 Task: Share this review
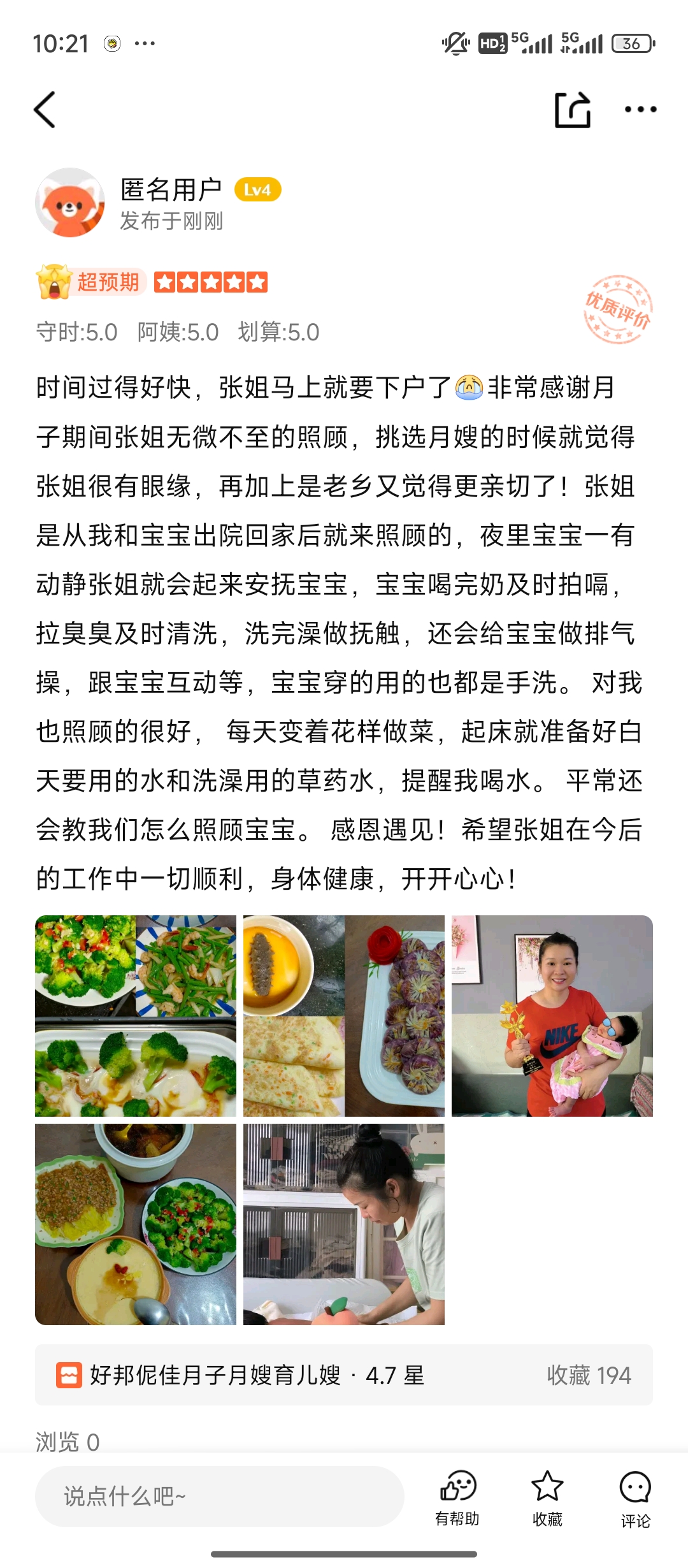click(572, 110)
